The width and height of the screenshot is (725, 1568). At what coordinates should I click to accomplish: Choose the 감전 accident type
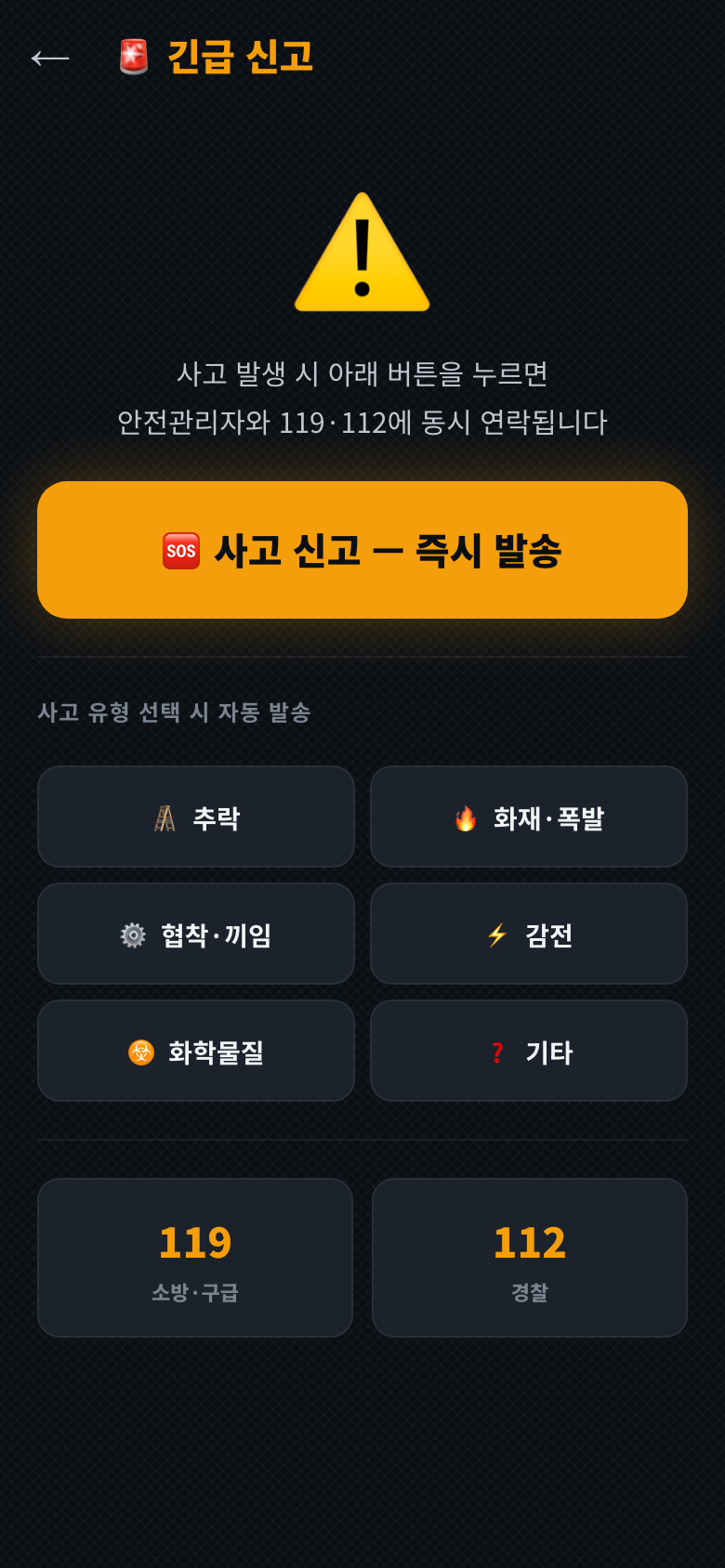point(528,934)
